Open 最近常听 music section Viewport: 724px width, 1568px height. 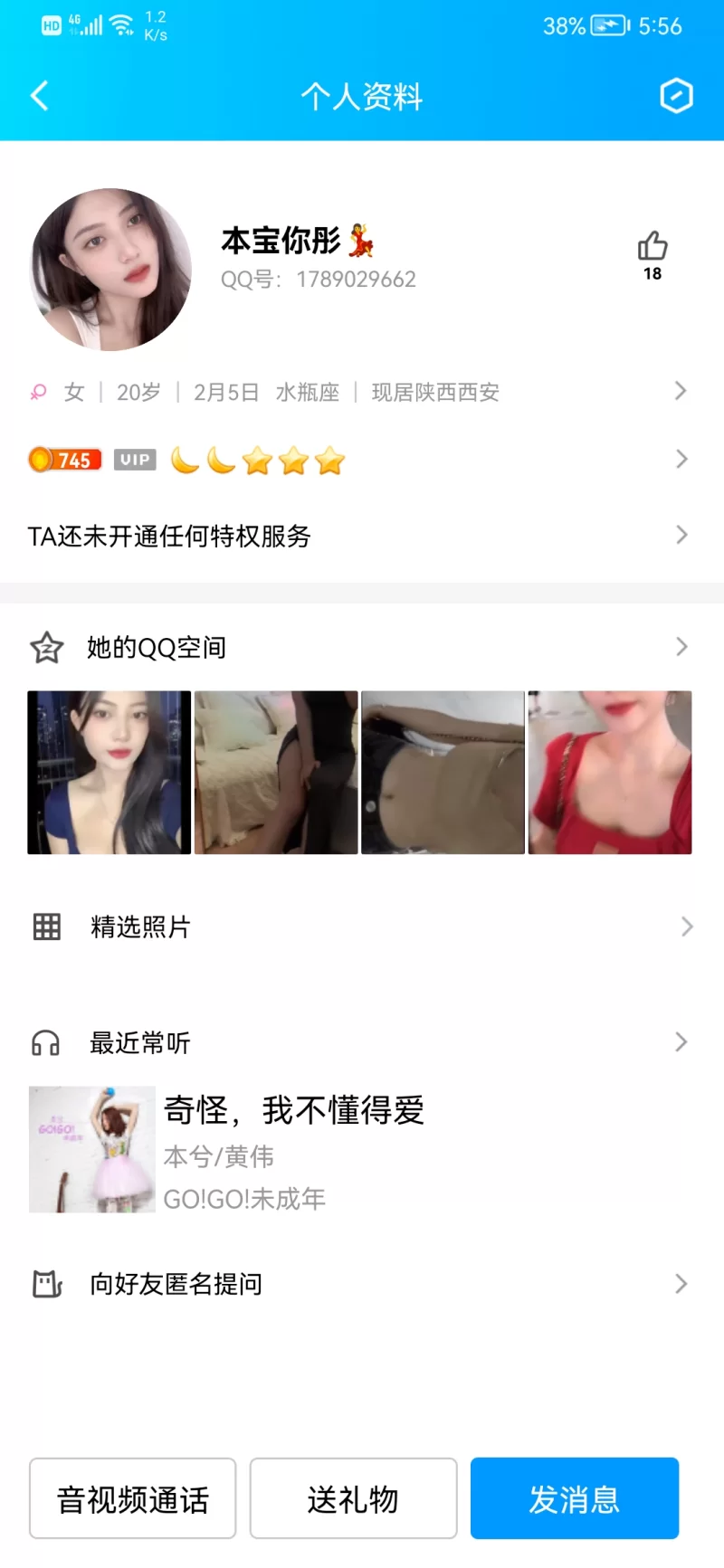click(x=362, y=1042)
